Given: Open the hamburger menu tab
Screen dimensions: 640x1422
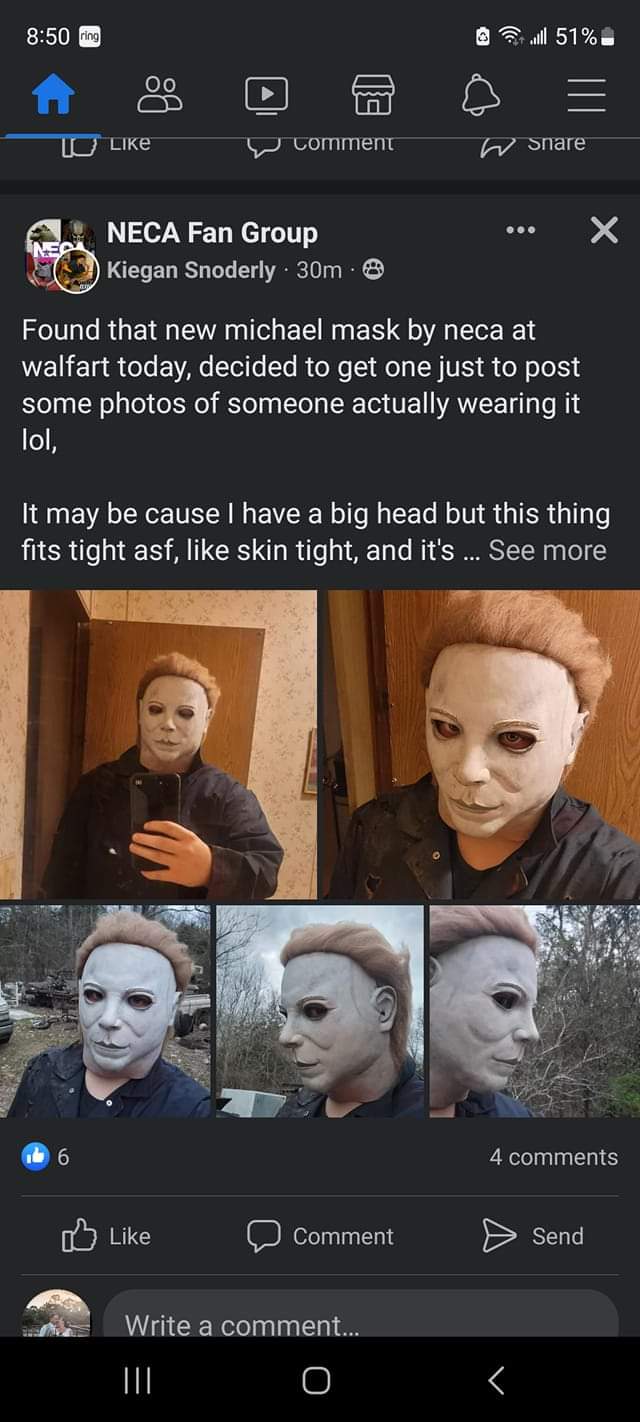Looking at the screenshot, I should click(586, 95).
